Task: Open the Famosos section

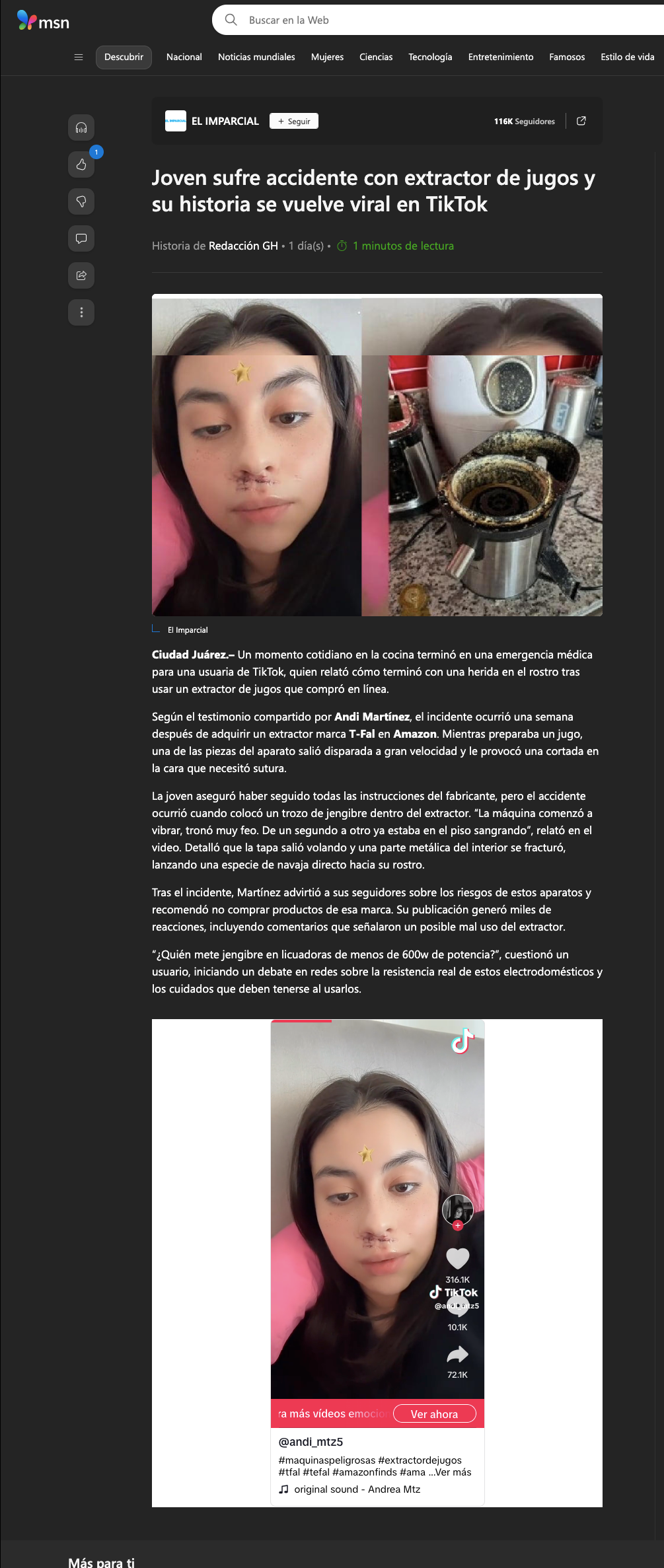Action: (x=567, y=57)
